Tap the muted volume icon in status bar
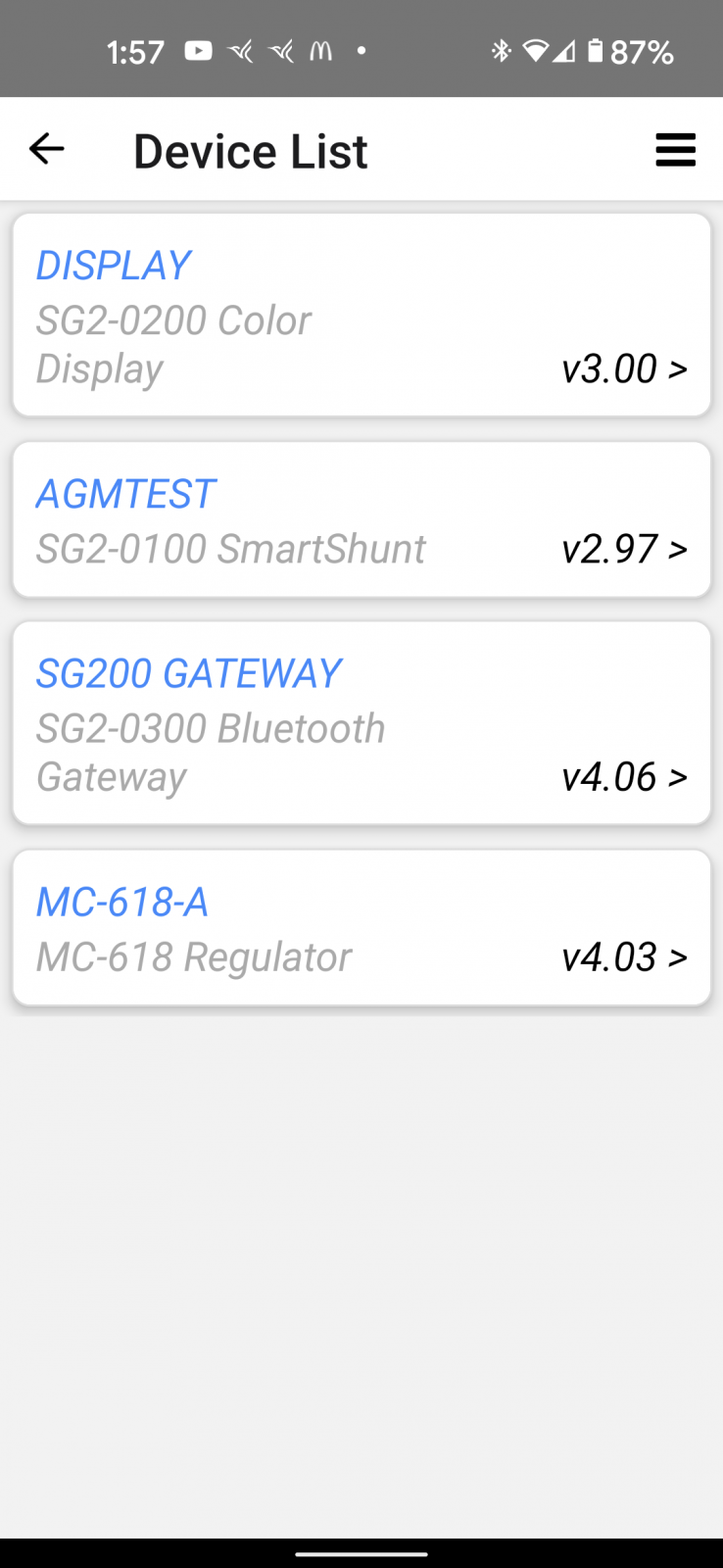Viewport: 723px width, 1568px height. pyautogui.click(x=242, y=52)
